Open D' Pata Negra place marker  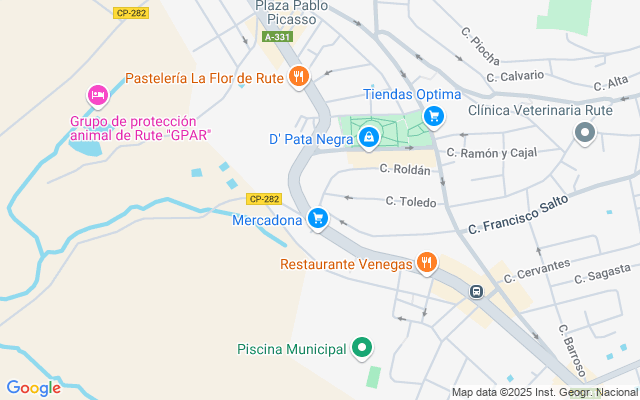pyautogui.click(x=368, y=137)
